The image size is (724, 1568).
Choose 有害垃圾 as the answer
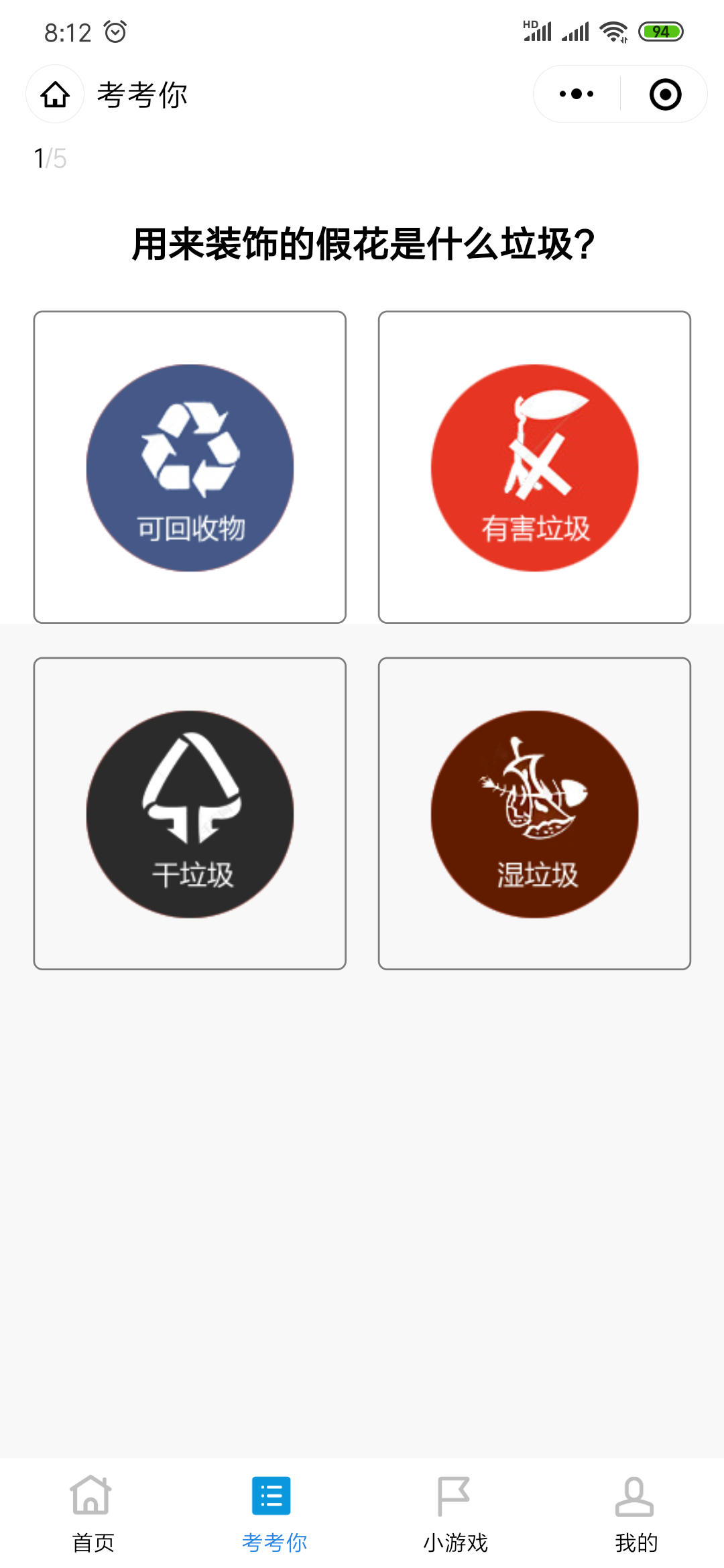click(x=534, y=467)
